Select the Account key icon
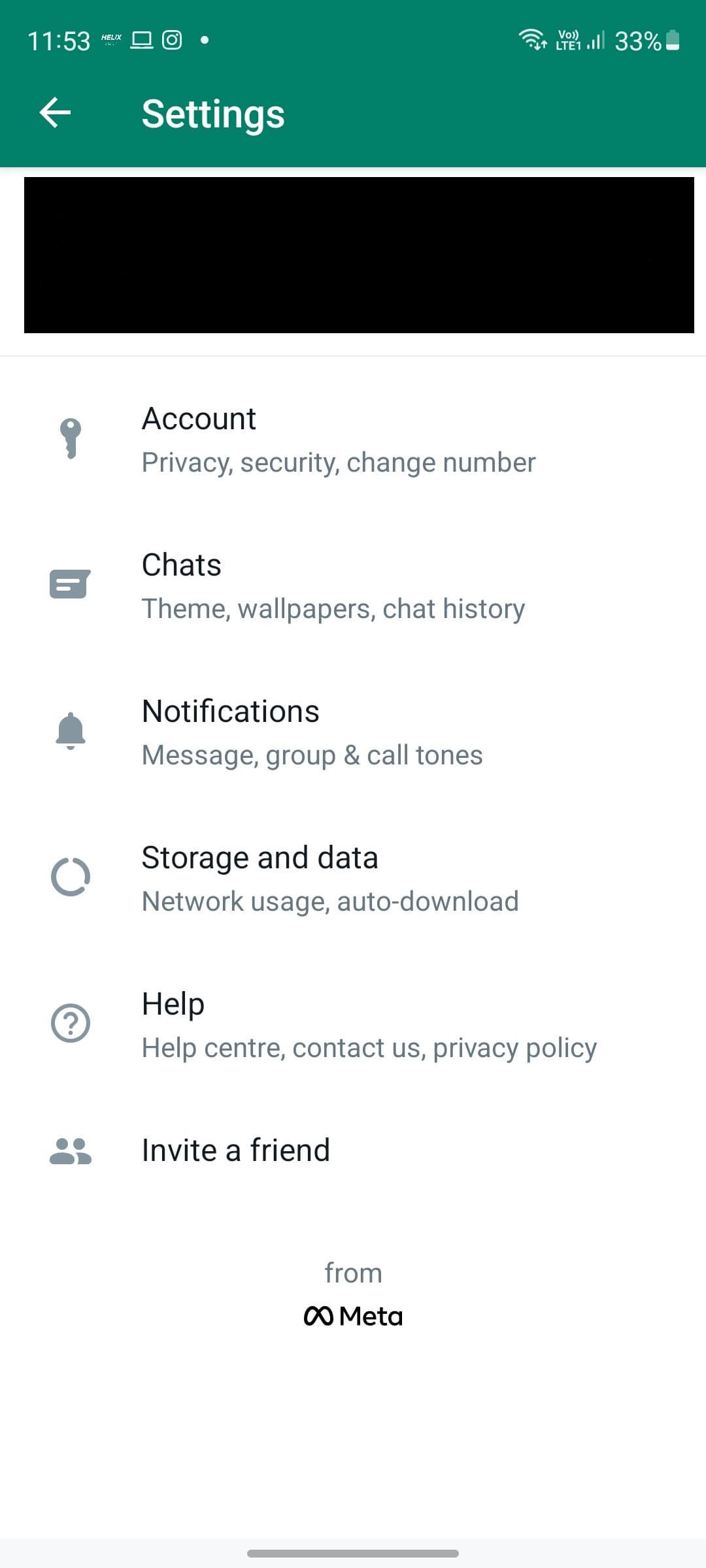 (x=70, y=439)
